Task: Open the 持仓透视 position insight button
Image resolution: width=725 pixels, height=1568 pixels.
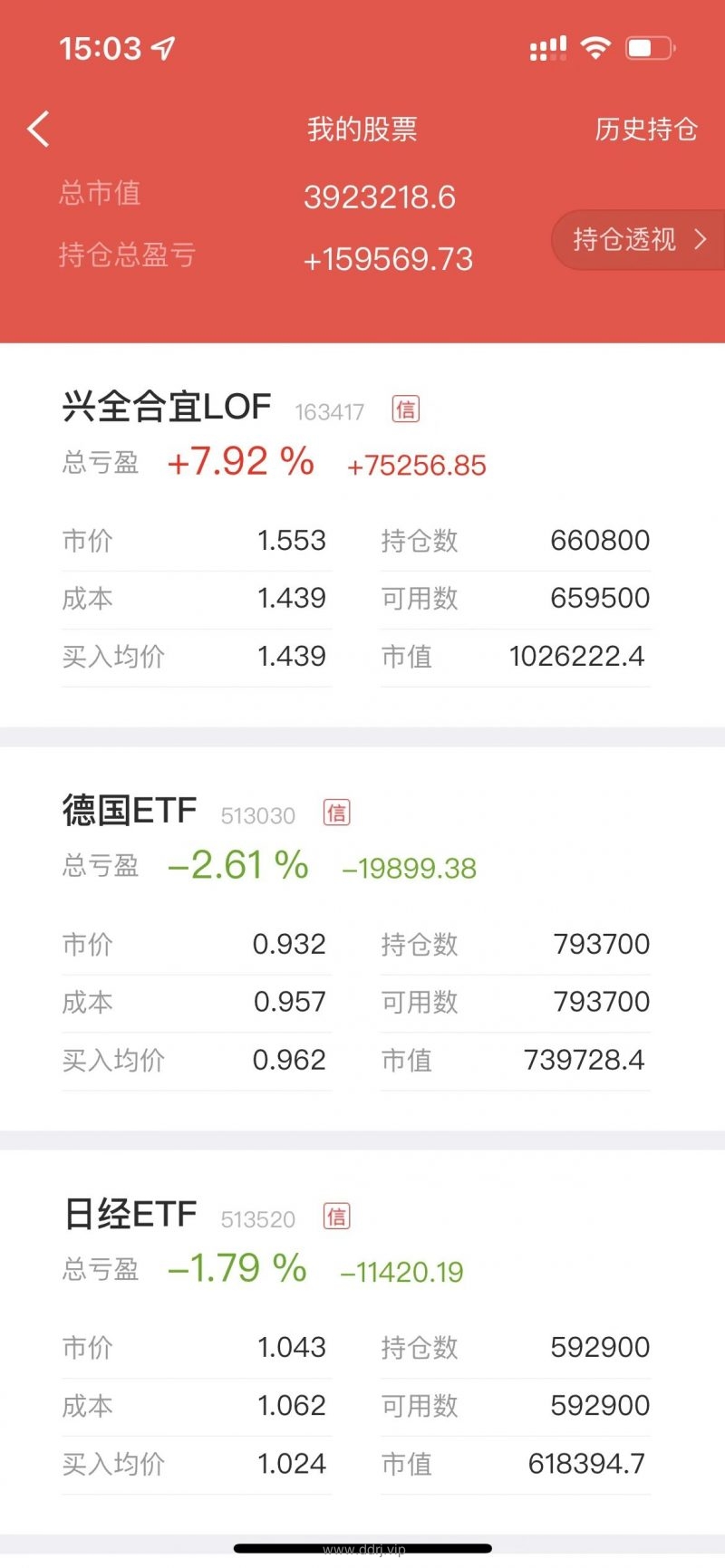Action: click(x=638, y=239)
